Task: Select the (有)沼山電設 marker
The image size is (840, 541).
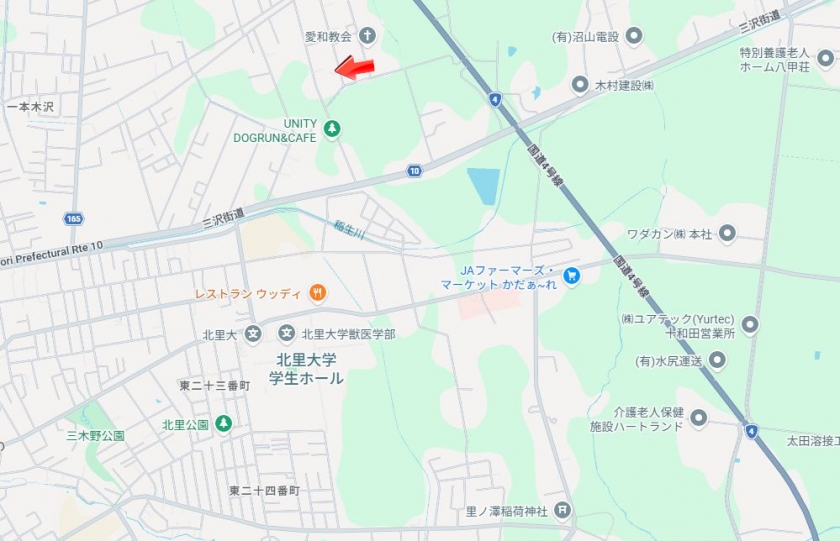Action: point(633,37)
